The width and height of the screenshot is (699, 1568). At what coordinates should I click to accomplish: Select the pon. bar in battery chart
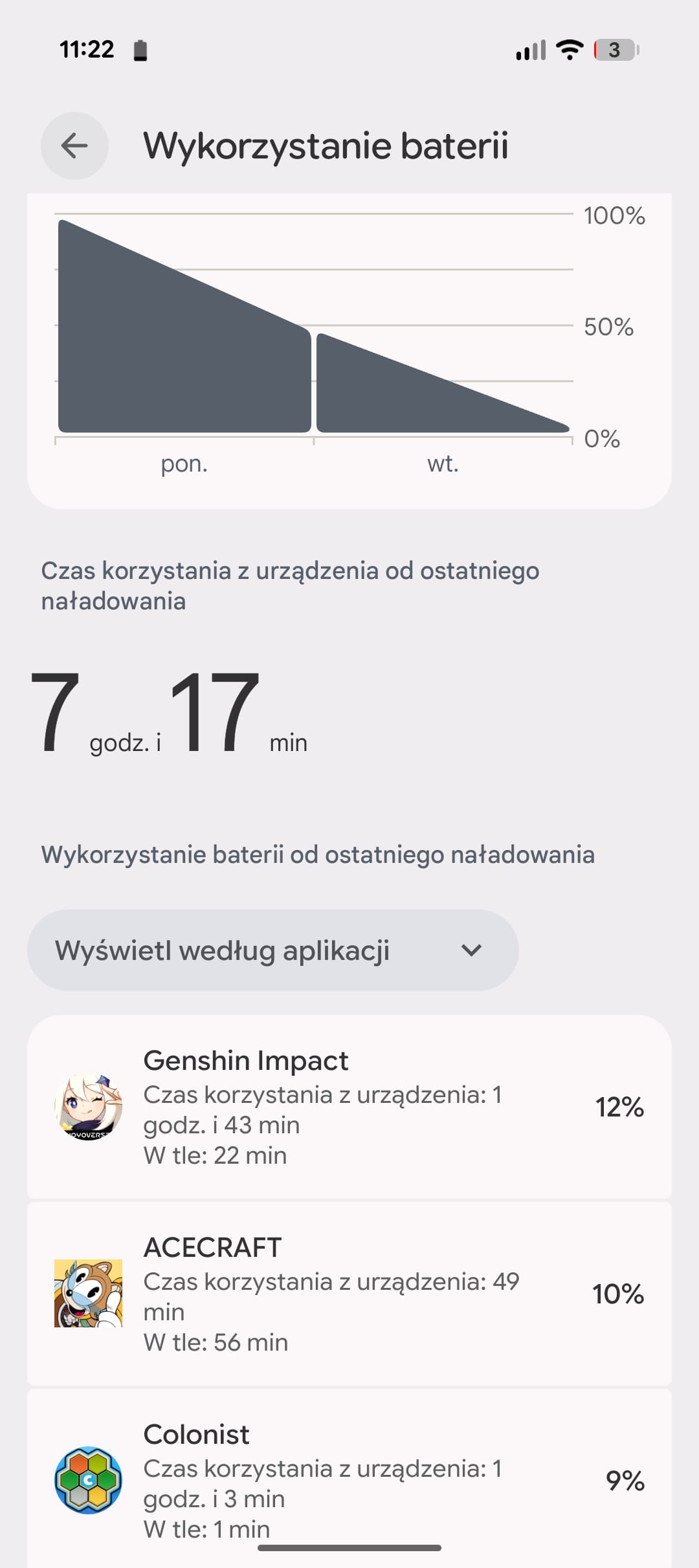click(x=184, y=362)
